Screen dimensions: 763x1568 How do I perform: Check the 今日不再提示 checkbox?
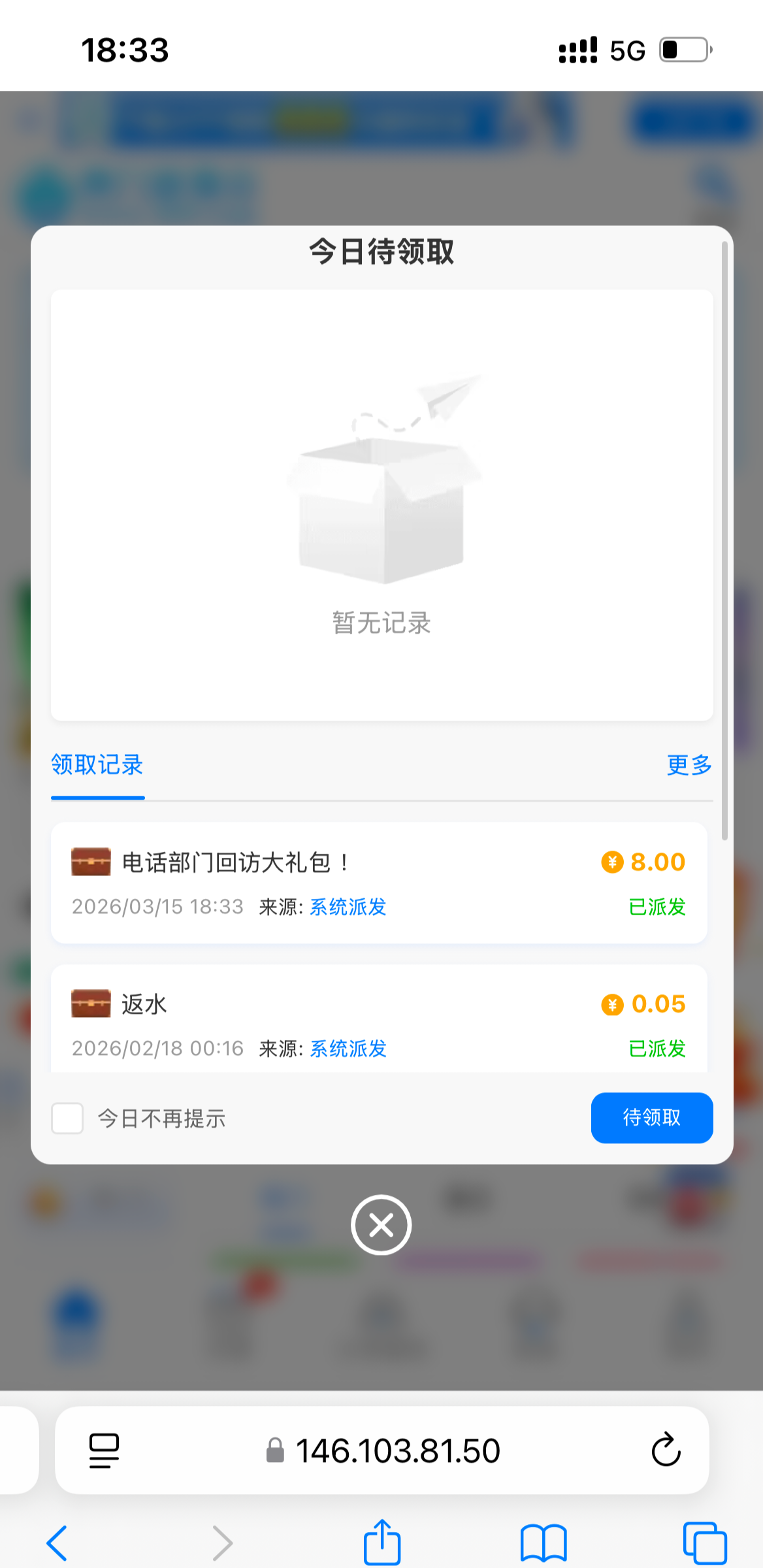point(67,1119)
